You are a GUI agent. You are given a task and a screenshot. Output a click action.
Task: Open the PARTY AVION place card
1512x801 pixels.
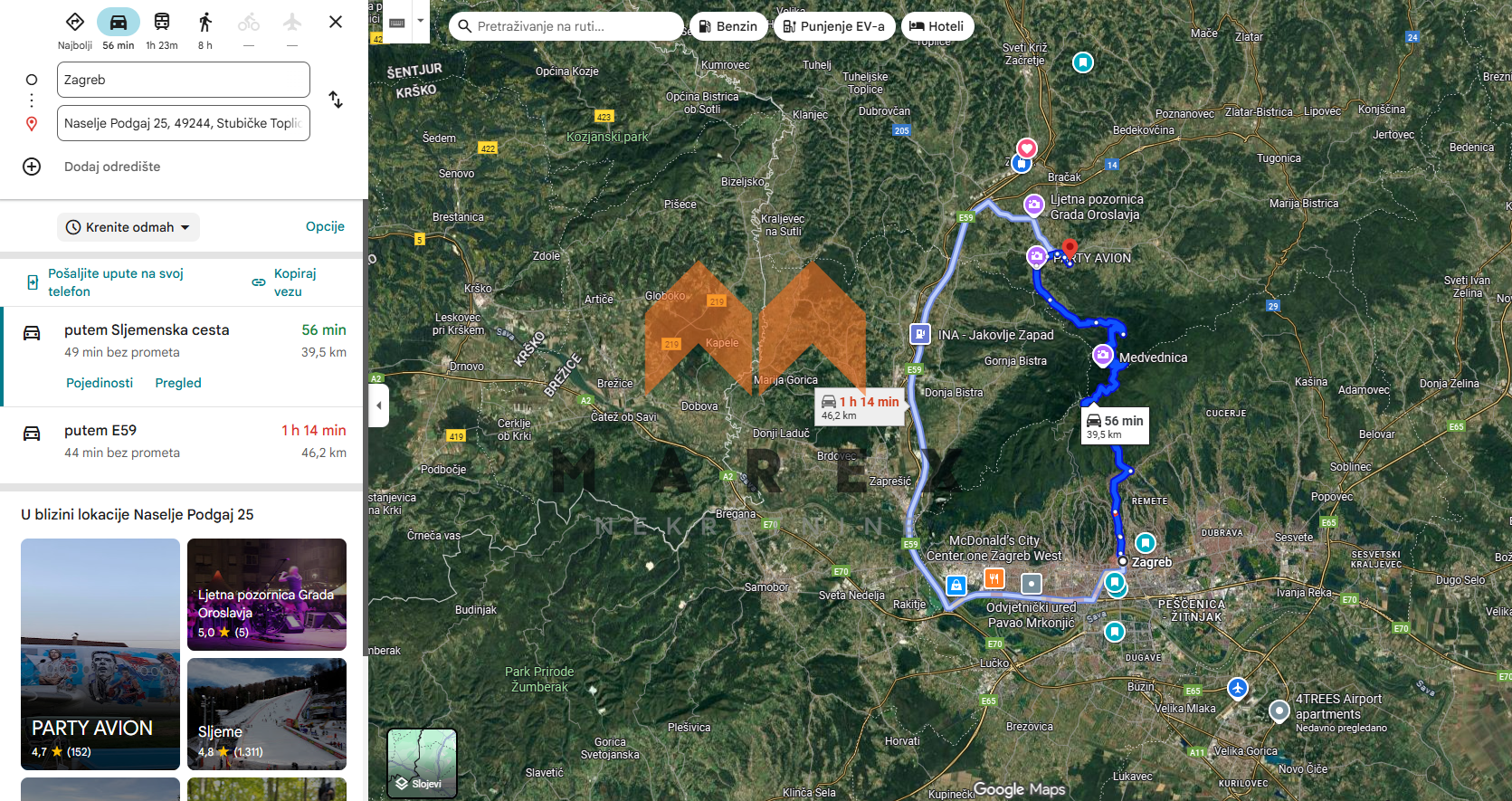(100, 653)
